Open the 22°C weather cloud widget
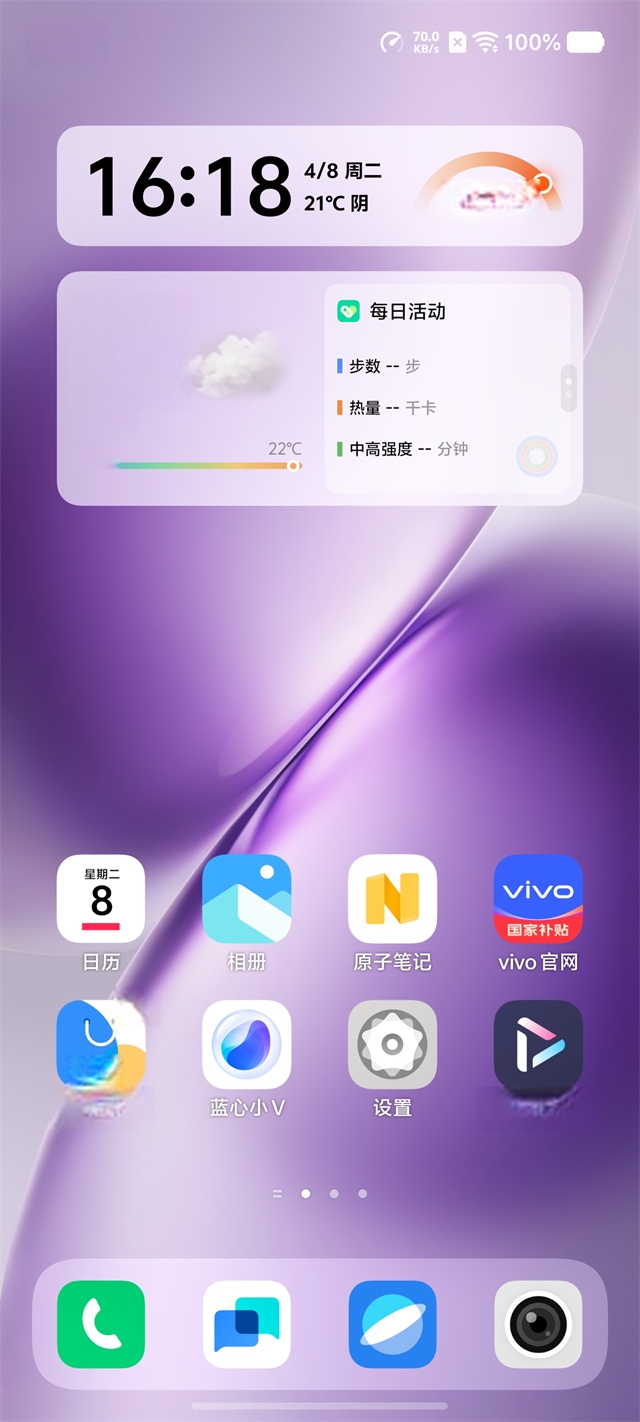Image resolution: width=640 pixels, height=1422 pixels. click(190, 390)
